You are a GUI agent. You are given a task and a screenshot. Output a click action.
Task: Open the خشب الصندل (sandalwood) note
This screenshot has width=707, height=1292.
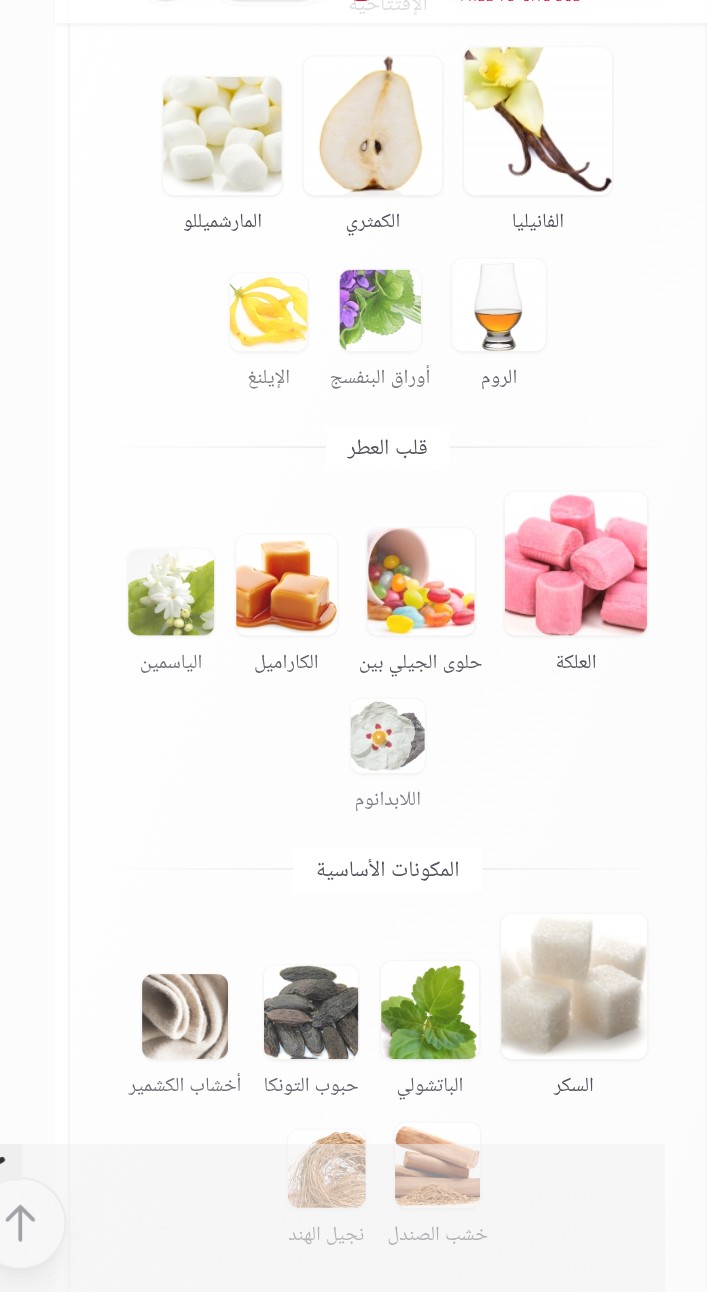(437, 1166)
